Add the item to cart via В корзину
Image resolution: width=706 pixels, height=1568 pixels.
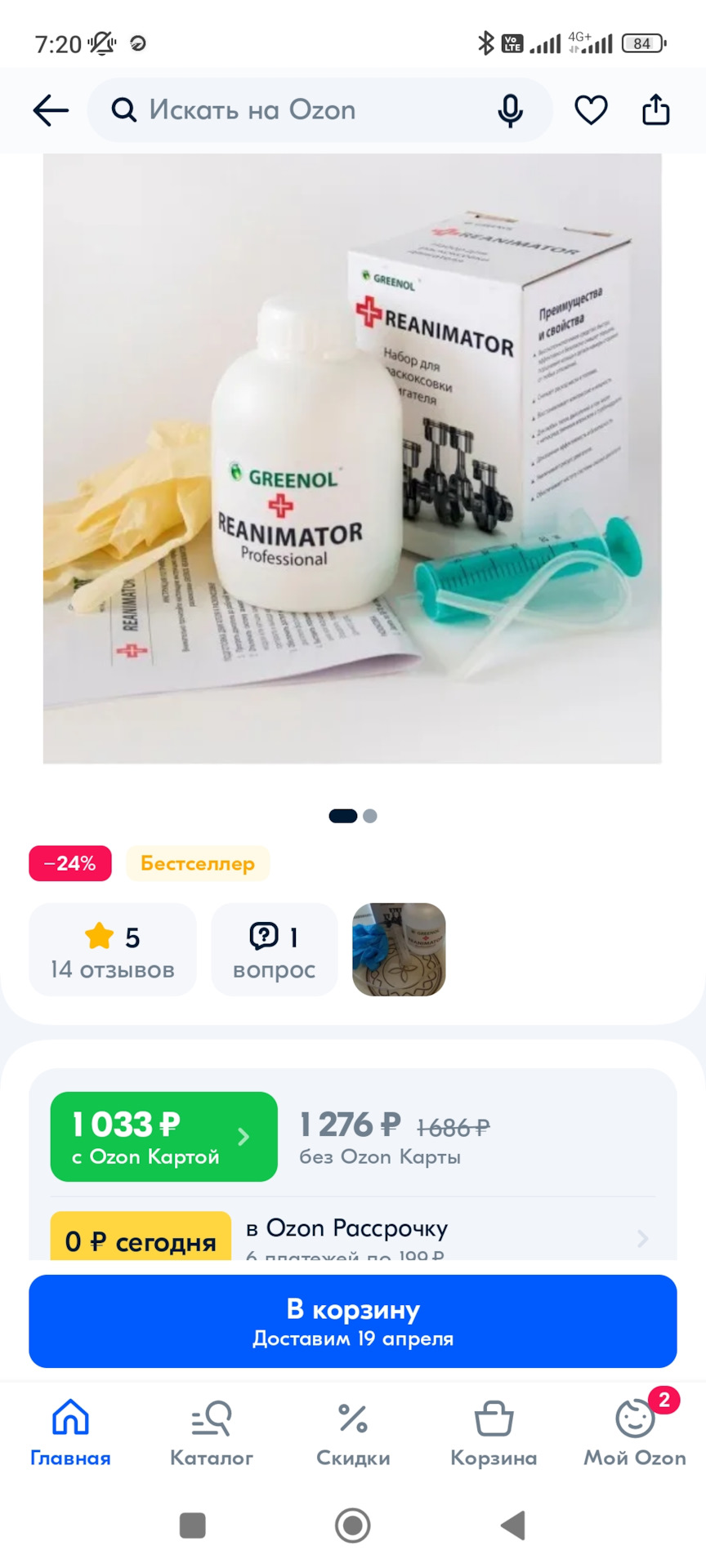[352, 1321]
